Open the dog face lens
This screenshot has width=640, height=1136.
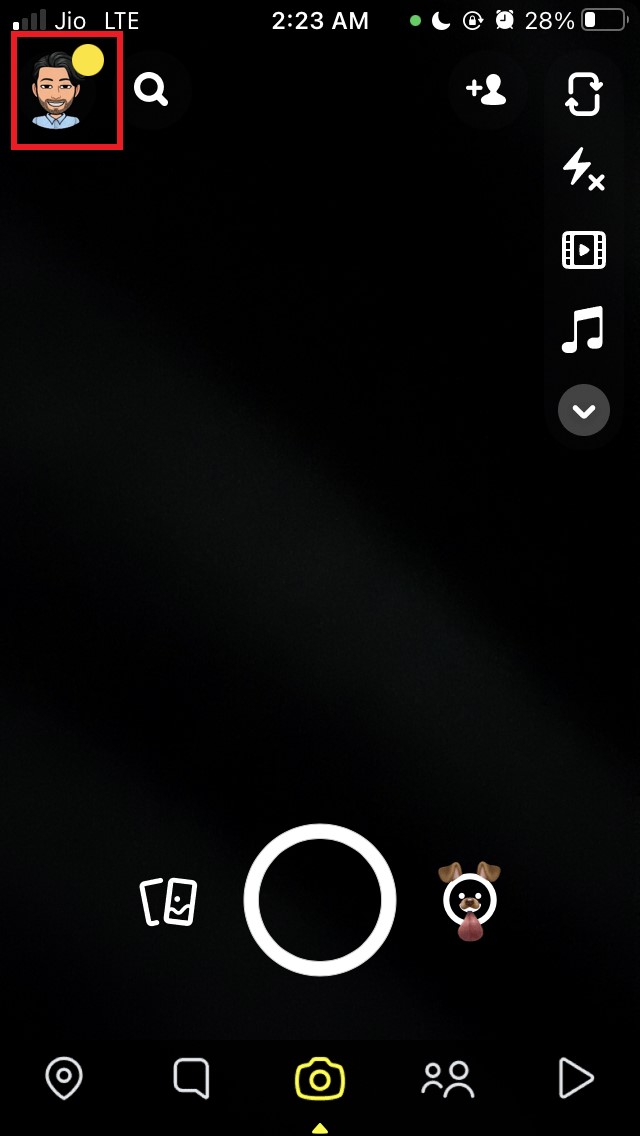click(470, 901)
